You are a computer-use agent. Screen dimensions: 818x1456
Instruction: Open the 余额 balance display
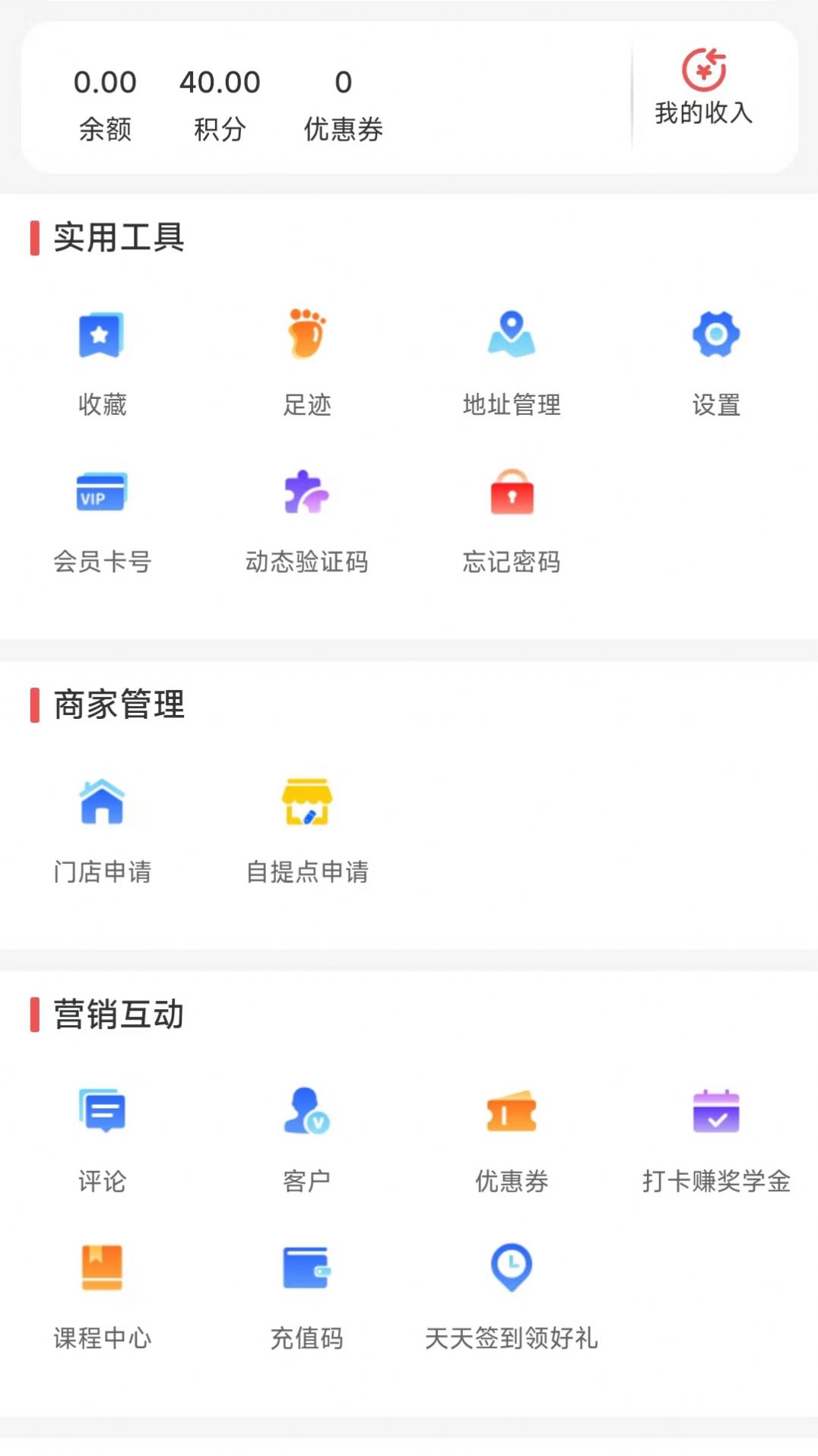point(105,103)
